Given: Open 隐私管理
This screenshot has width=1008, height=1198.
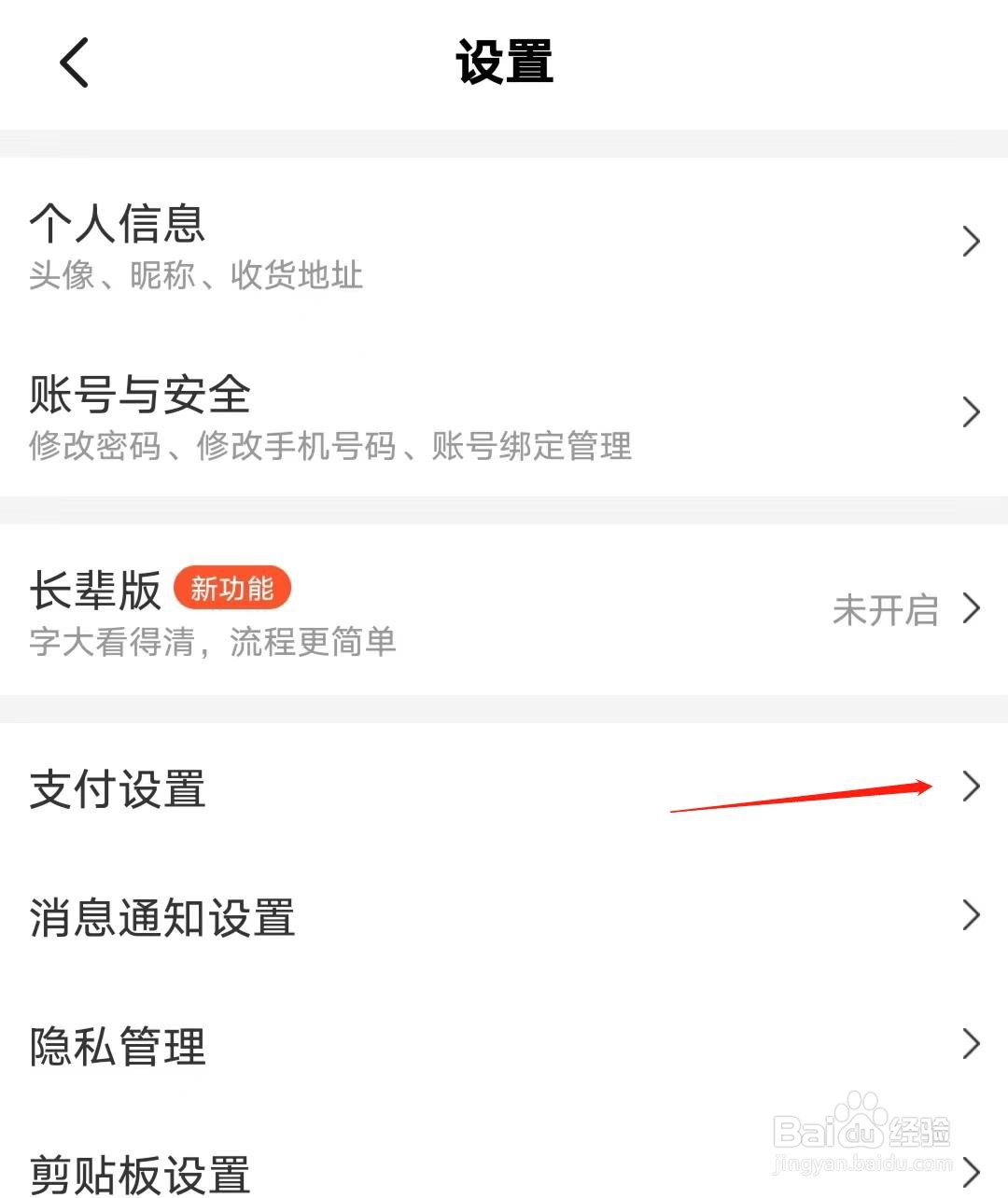Looking at the screenshot, I should click(116, 1046).
